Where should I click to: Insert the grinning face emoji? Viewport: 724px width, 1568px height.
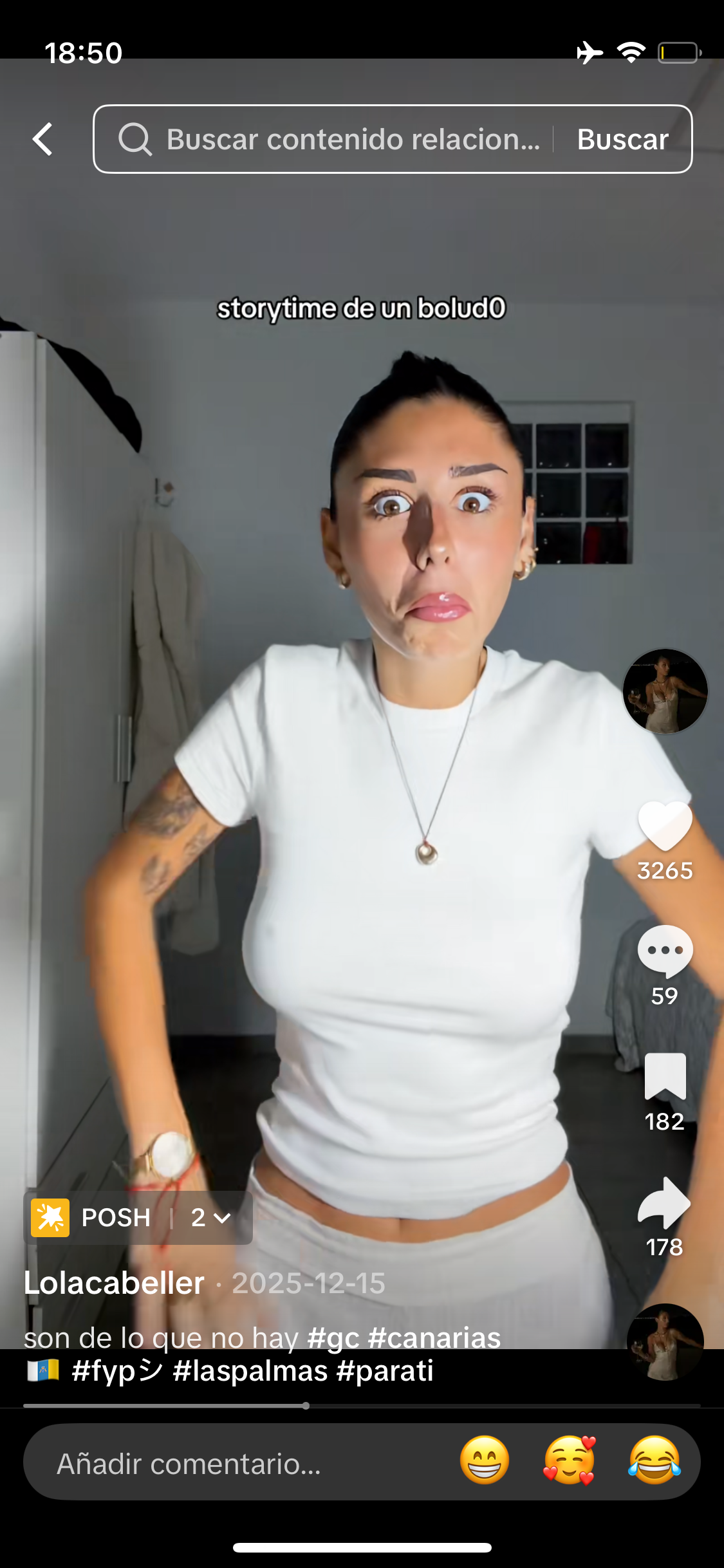(485, 1461)
